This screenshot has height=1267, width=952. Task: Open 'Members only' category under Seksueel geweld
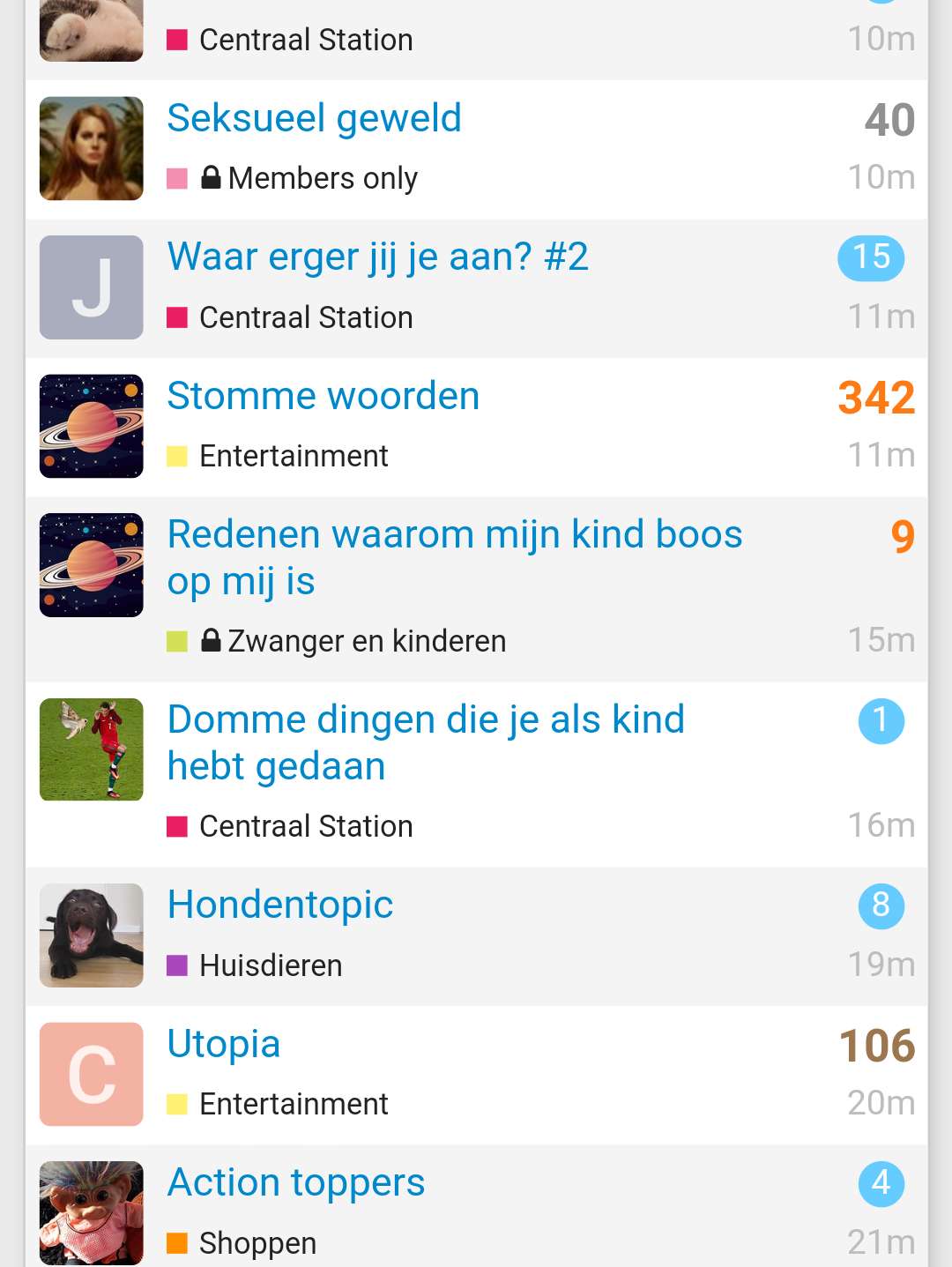(322, 178)
